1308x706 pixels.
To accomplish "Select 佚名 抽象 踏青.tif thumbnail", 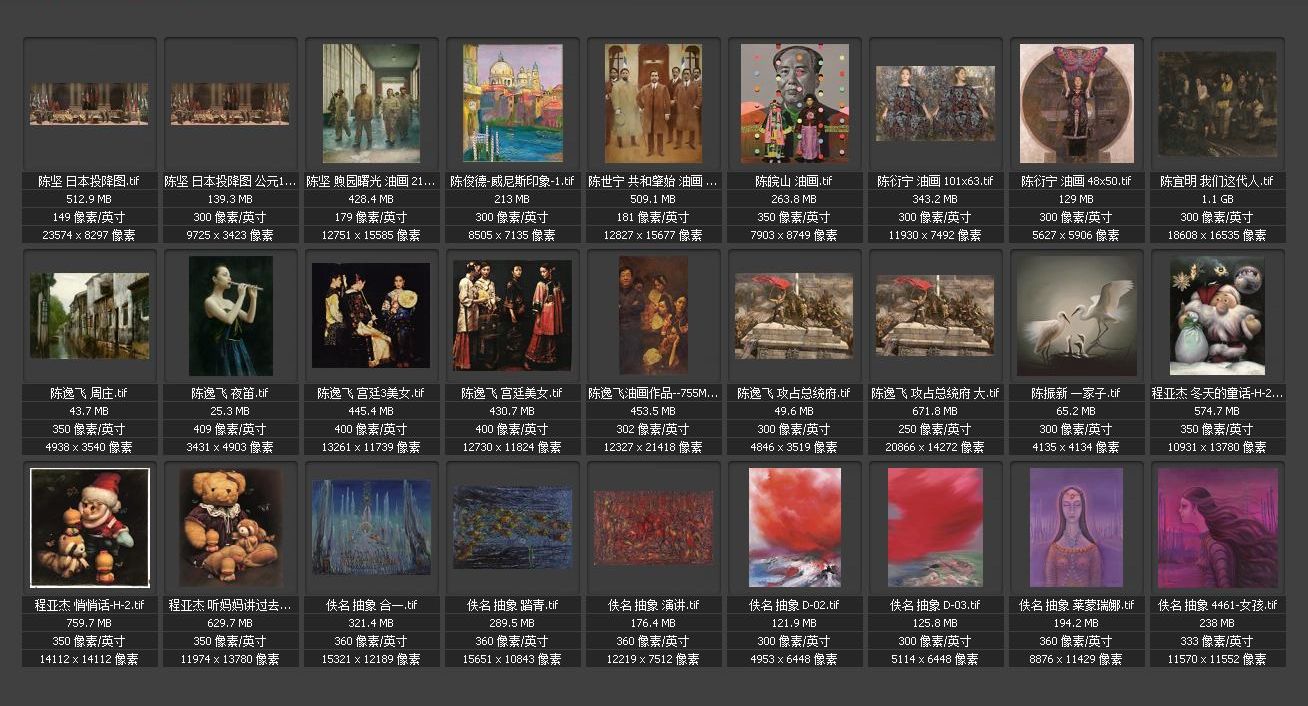I will 512,527.
